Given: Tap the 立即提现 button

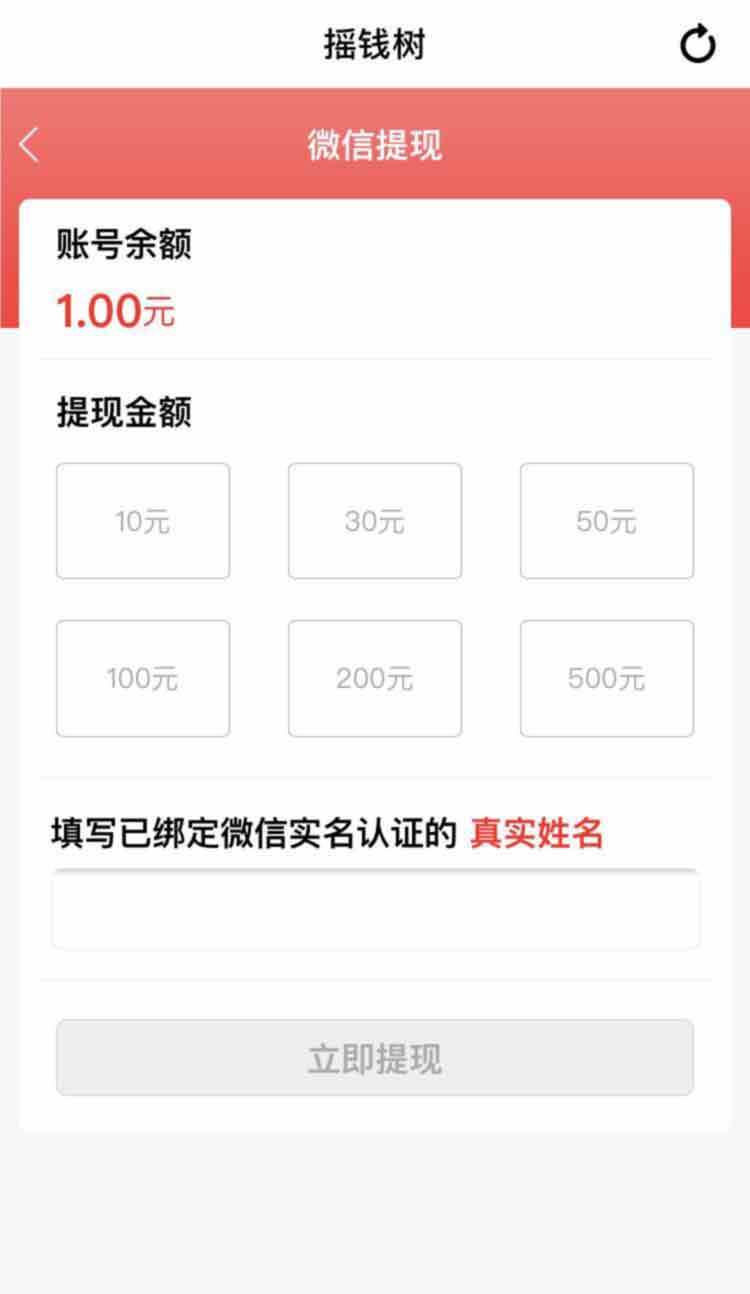Looking at the screenshot, I should tap(375, 1058).
